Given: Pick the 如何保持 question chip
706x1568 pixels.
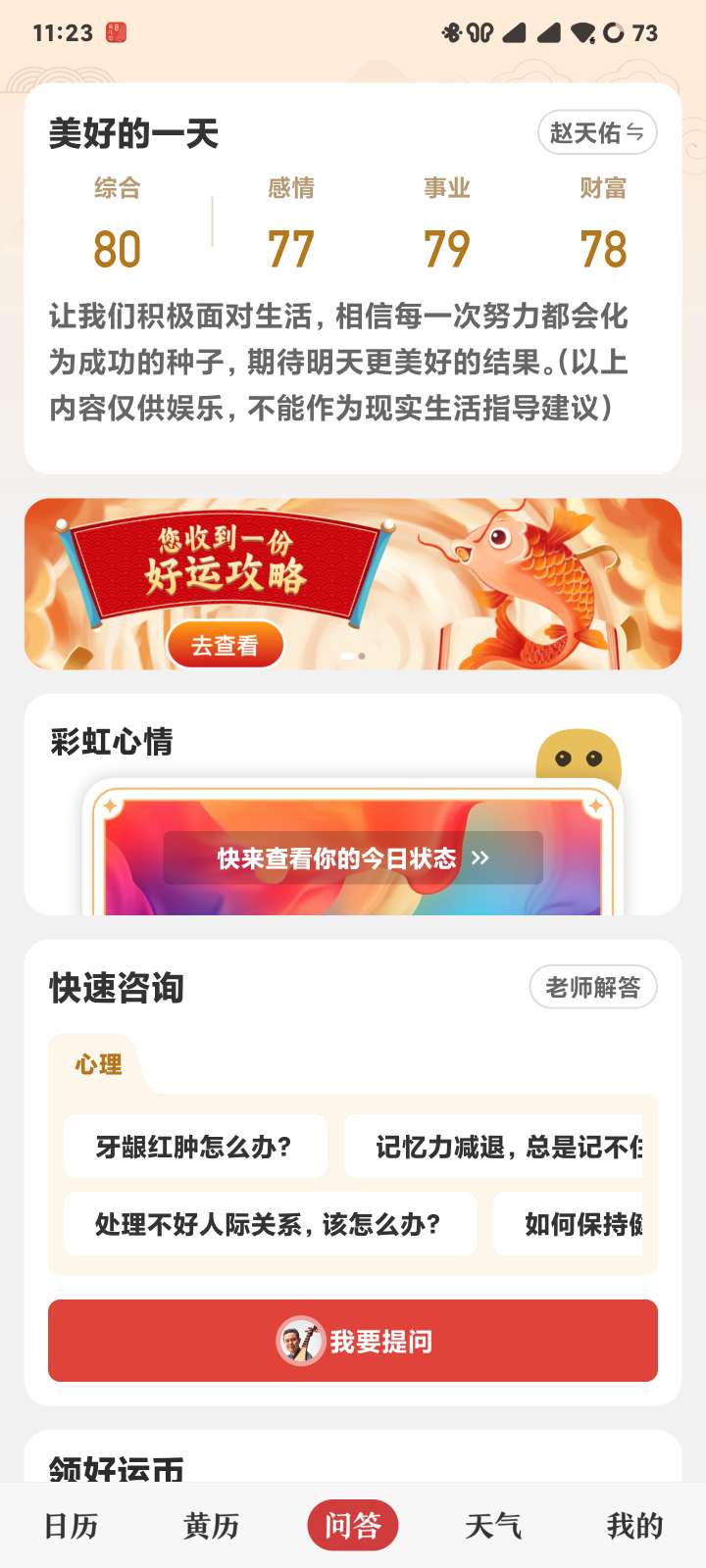Looking at the screenshot, I should [x=579, y=1224].
